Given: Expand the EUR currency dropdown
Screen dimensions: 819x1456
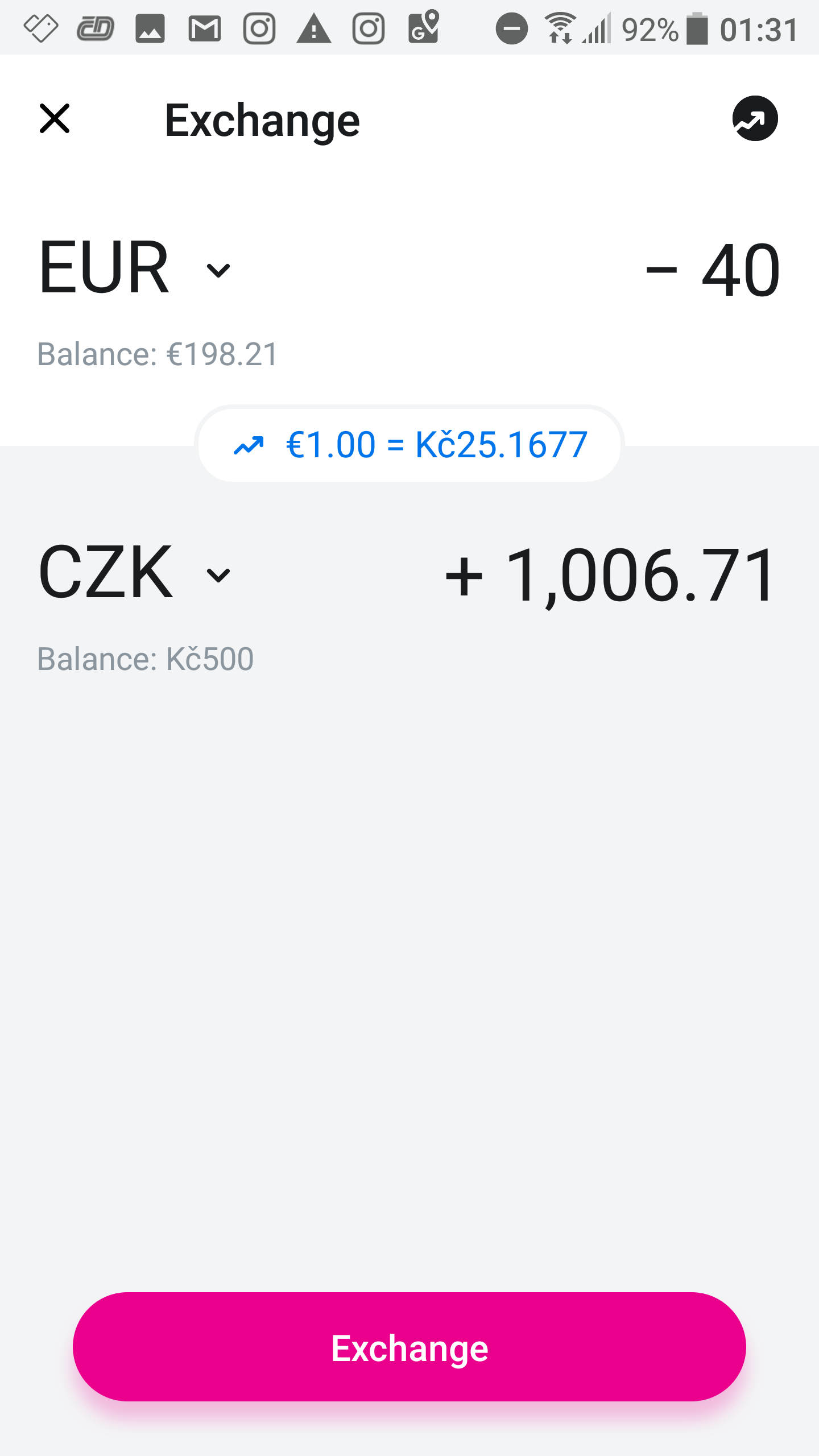Looking at the screenshot, I should tap(134, 267).
